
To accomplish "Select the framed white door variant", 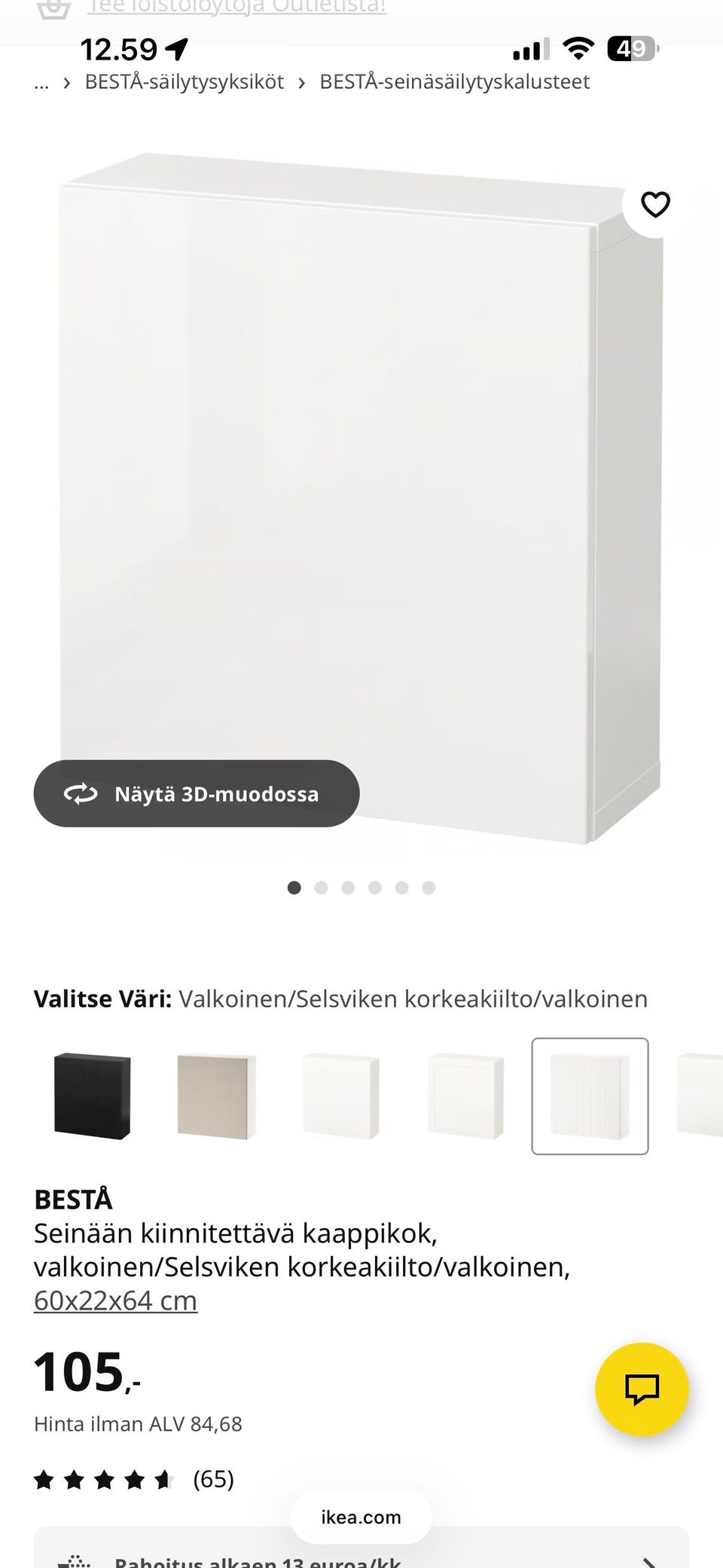I will [465, 1096].
